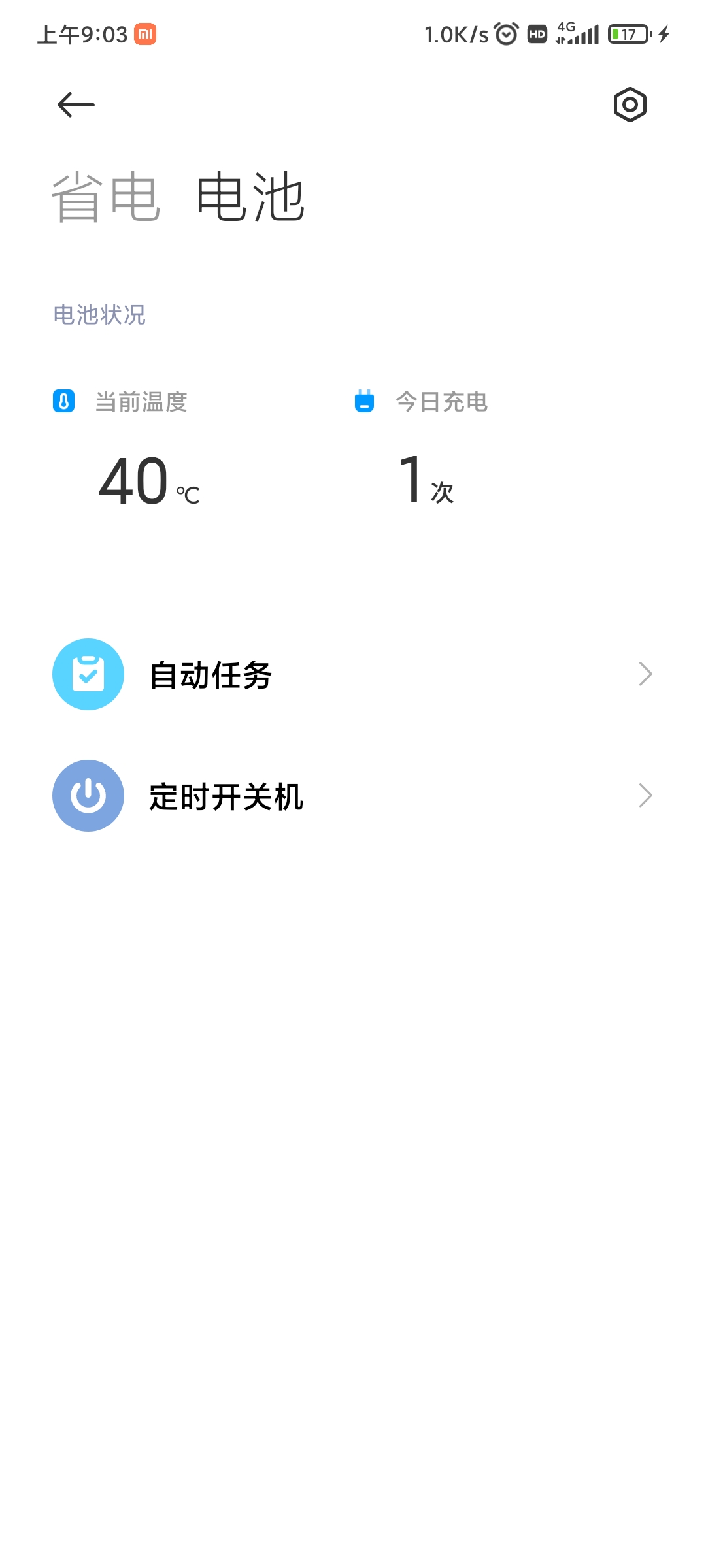Select the 电池 tab
The height and width of the screenshot is (1568, 706).
251,197
